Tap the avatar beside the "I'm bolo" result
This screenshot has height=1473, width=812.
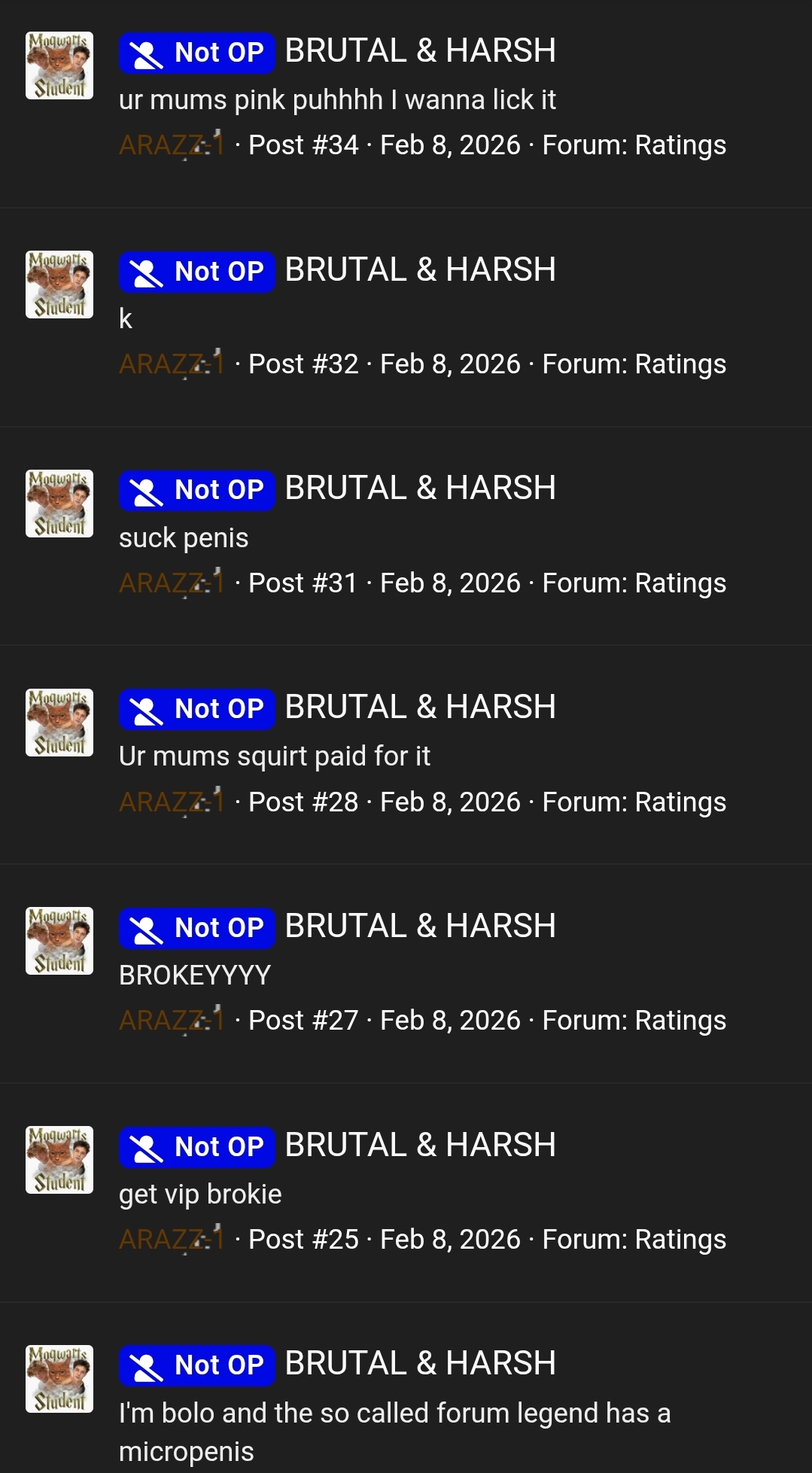[x=59, y=1379]
